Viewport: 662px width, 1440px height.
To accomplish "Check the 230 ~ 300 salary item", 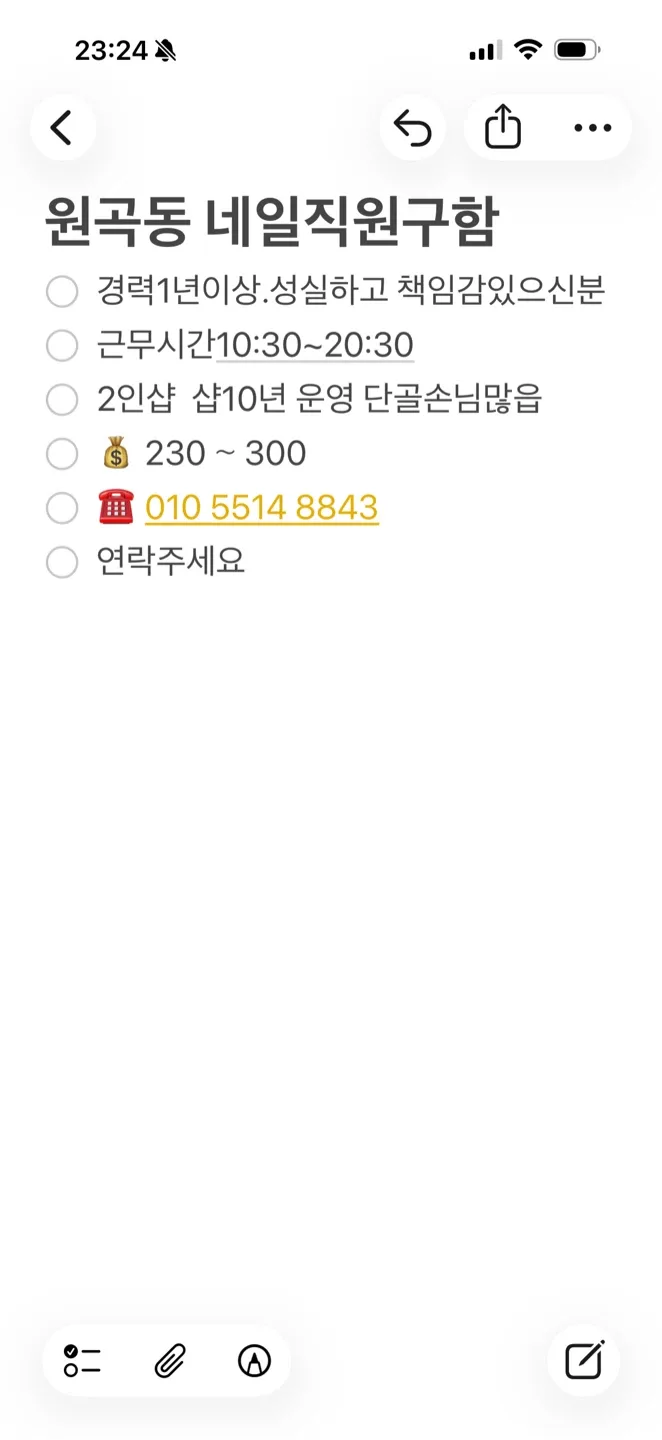I will pos(62,454).
